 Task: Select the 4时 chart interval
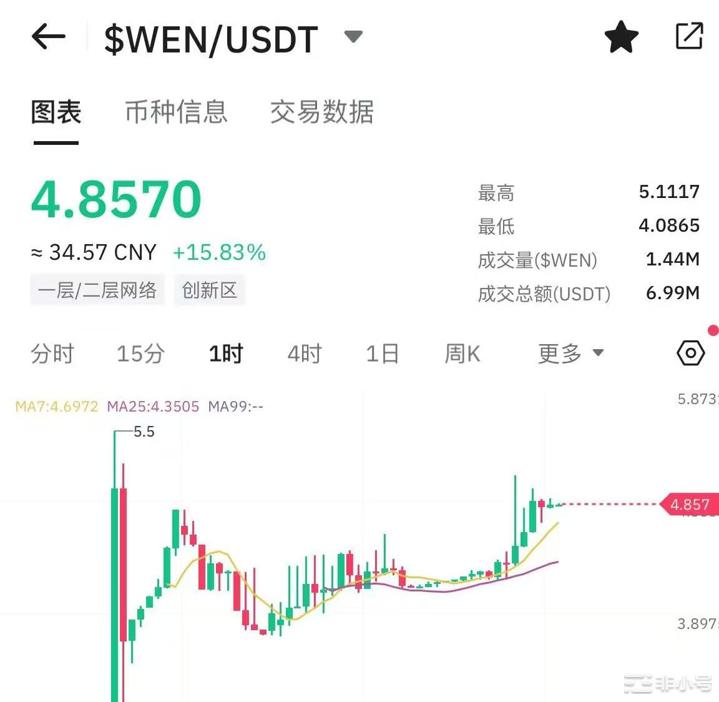(304, 353)
